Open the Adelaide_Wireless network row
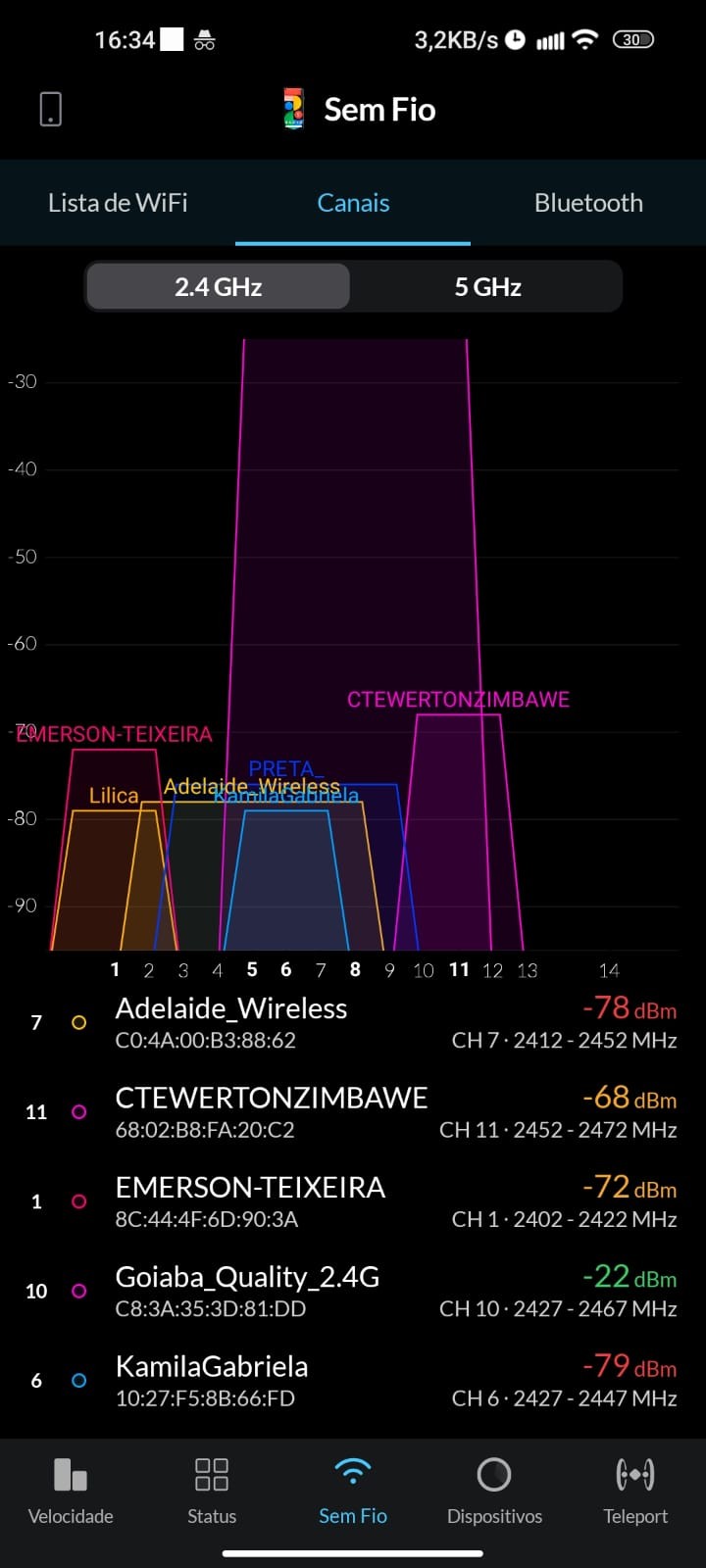The height and width of the screenshot is (1568, 706). [353, 1023]
